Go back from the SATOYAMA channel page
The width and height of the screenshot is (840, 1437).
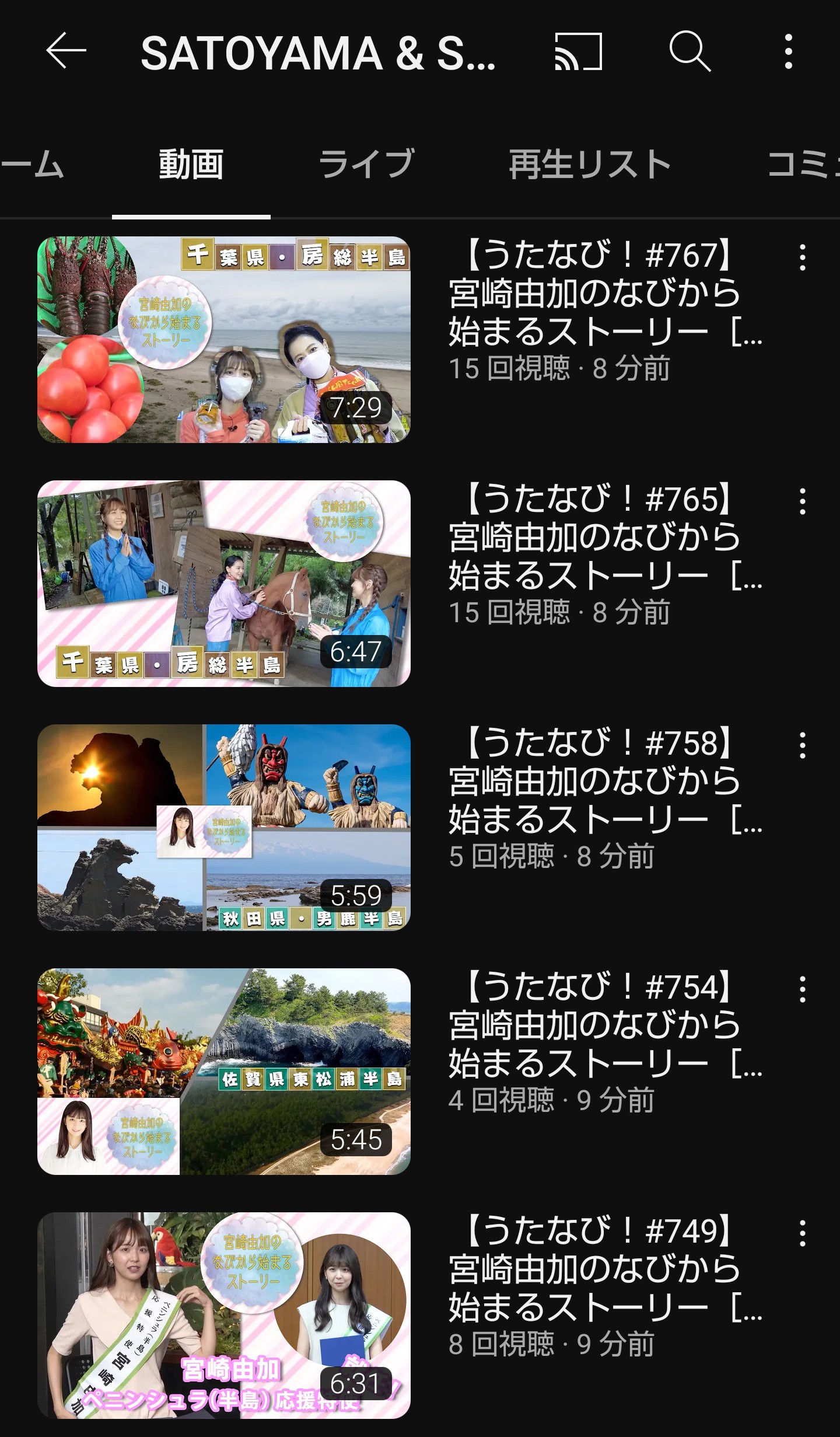pyautogui.click(x=66, y=51)
